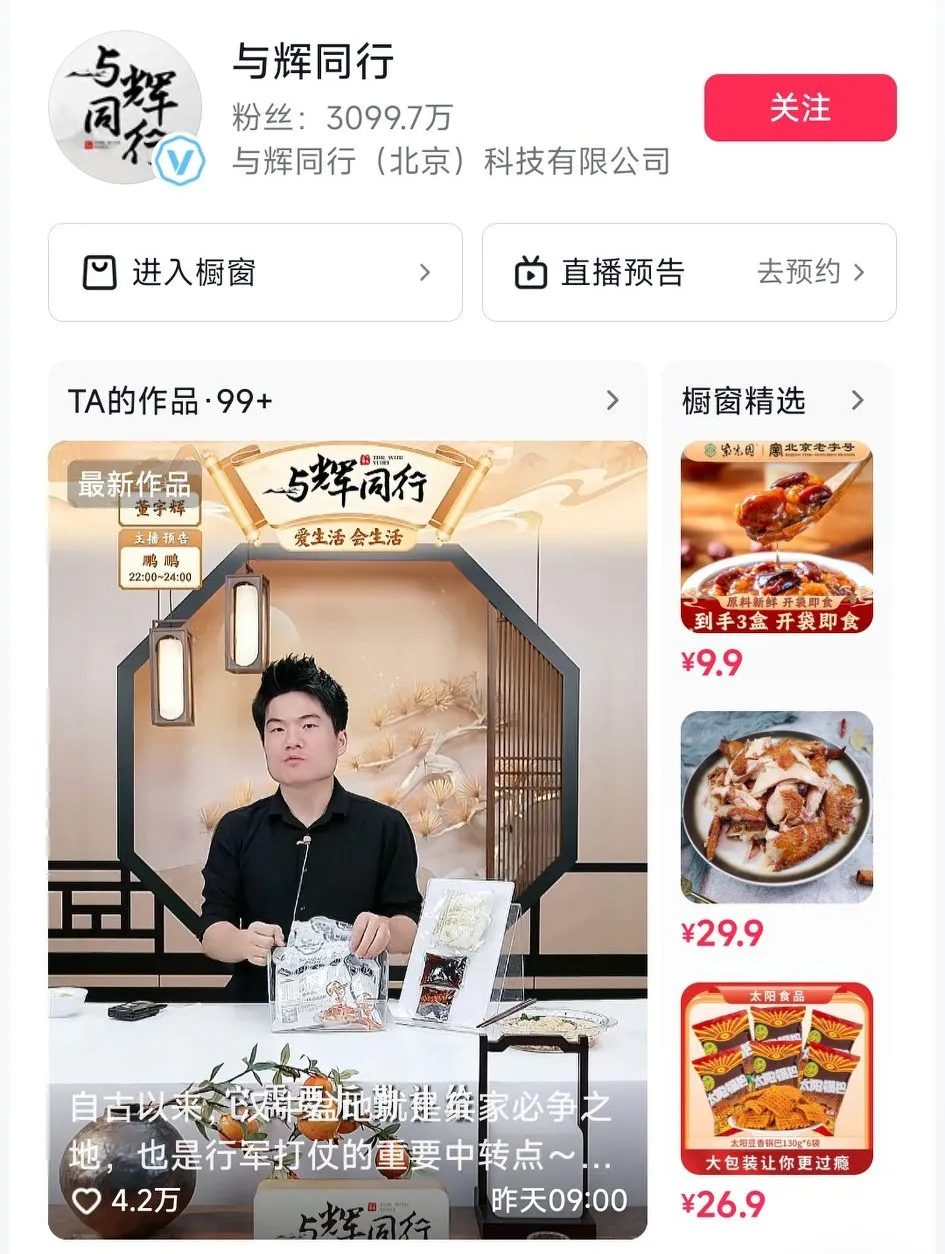Open the ¥29.9 chicken dish product

pyautogui.click(x=777, y=830)
